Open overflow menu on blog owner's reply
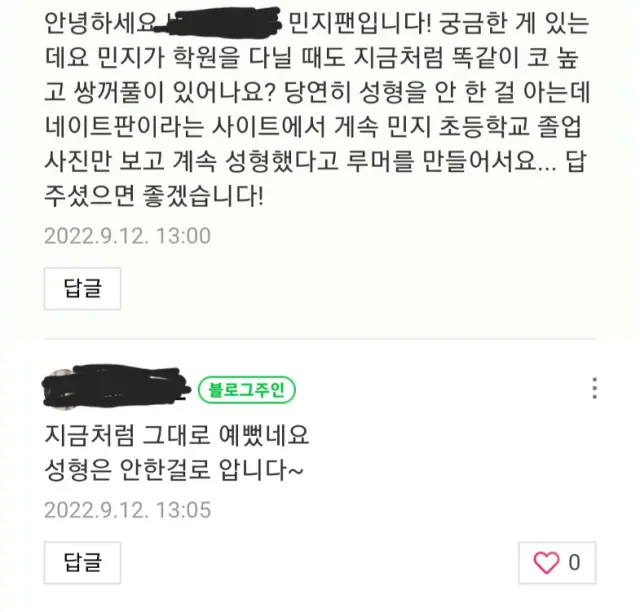The height and width of the screenshot is (612, 640). (596, 388)
